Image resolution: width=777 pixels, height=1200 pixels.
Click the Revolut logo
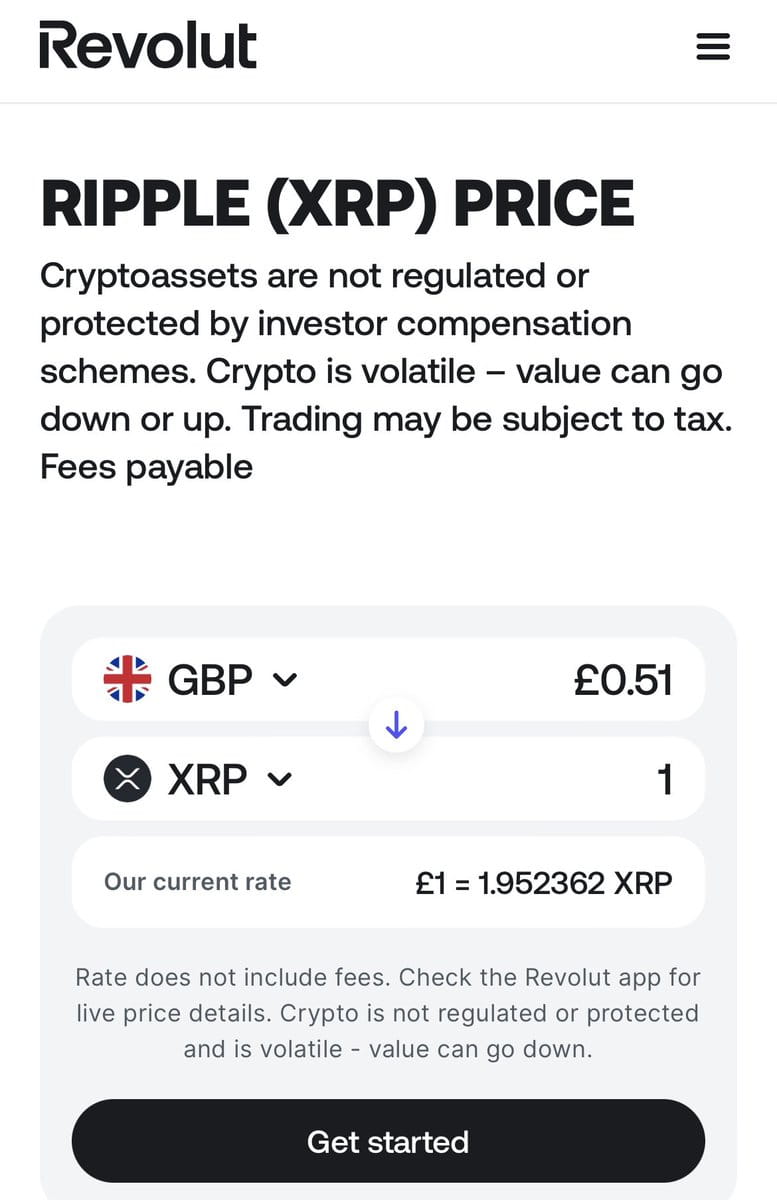point(147,44)
